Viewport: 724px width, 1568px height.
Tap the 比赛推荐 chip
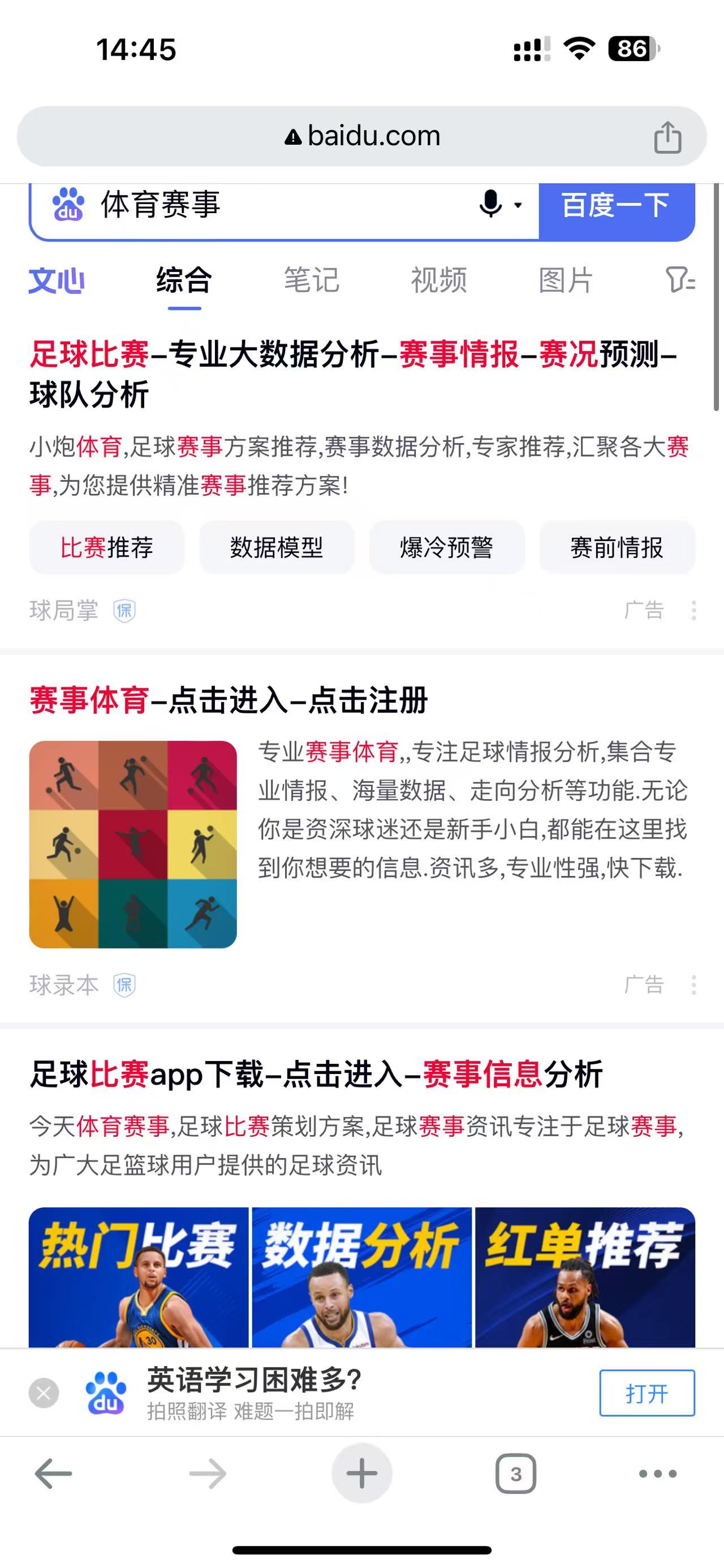(x=106, y=547)
